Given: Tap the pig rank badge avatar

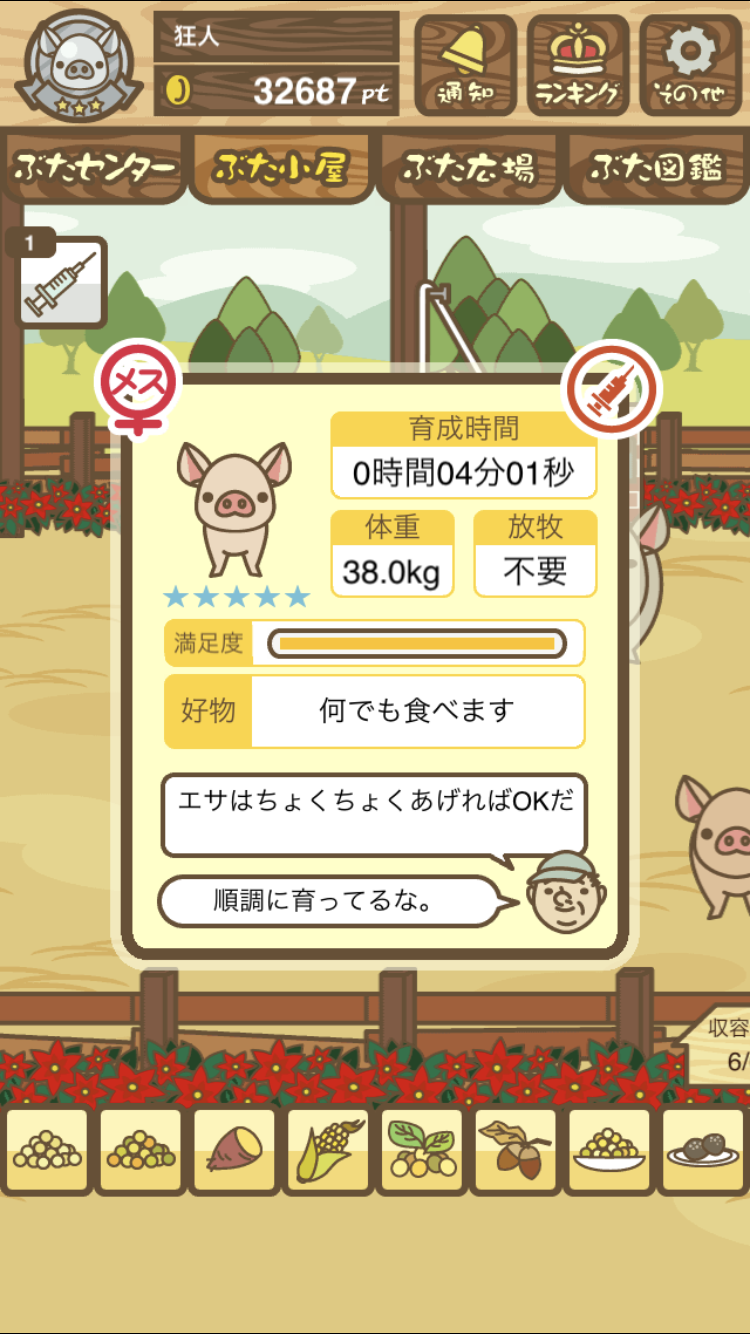Looking at the screenshot, I should [79, 63].
